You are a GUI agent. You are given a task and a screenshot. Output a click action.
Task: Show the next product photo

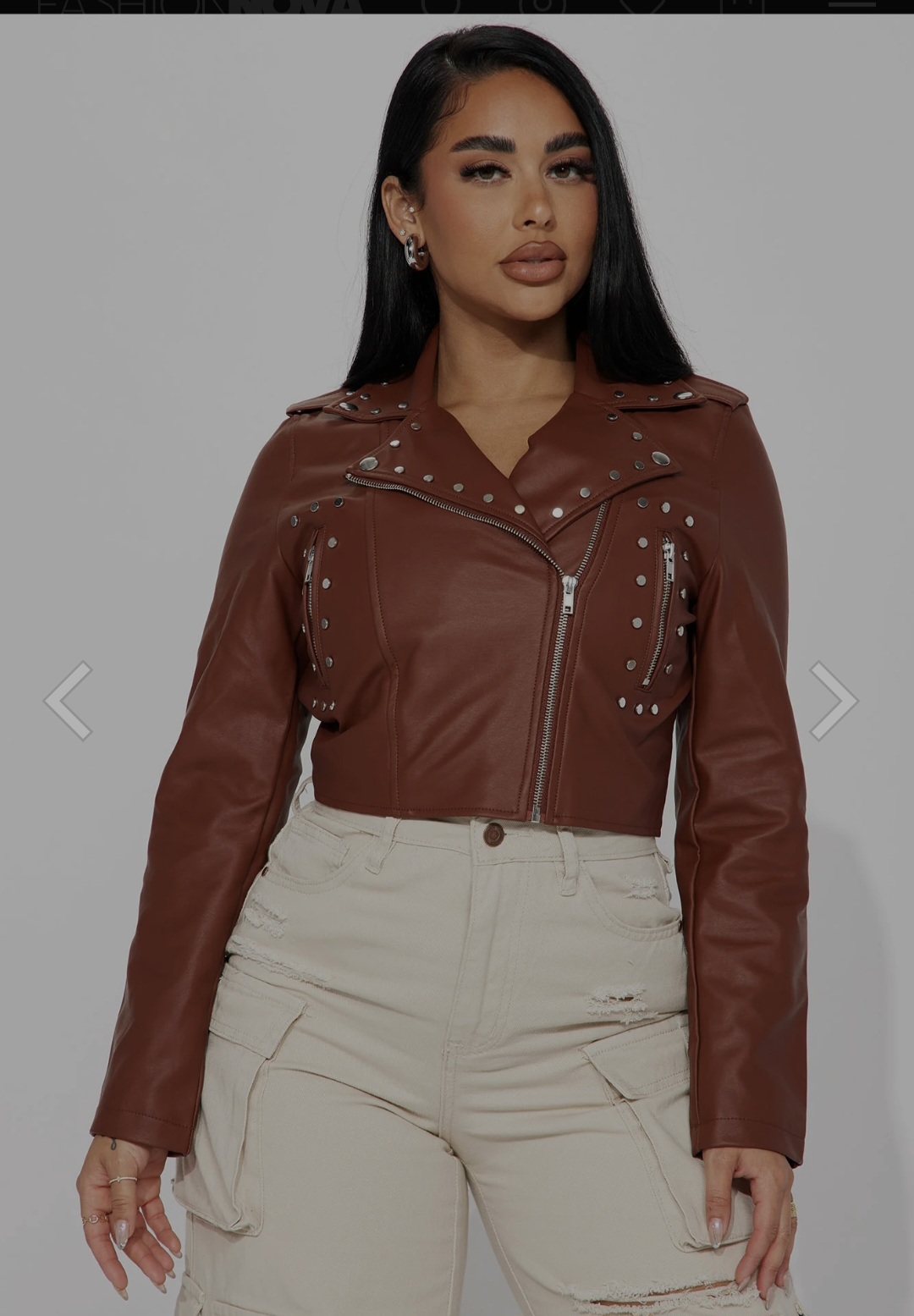click(834, 701)
